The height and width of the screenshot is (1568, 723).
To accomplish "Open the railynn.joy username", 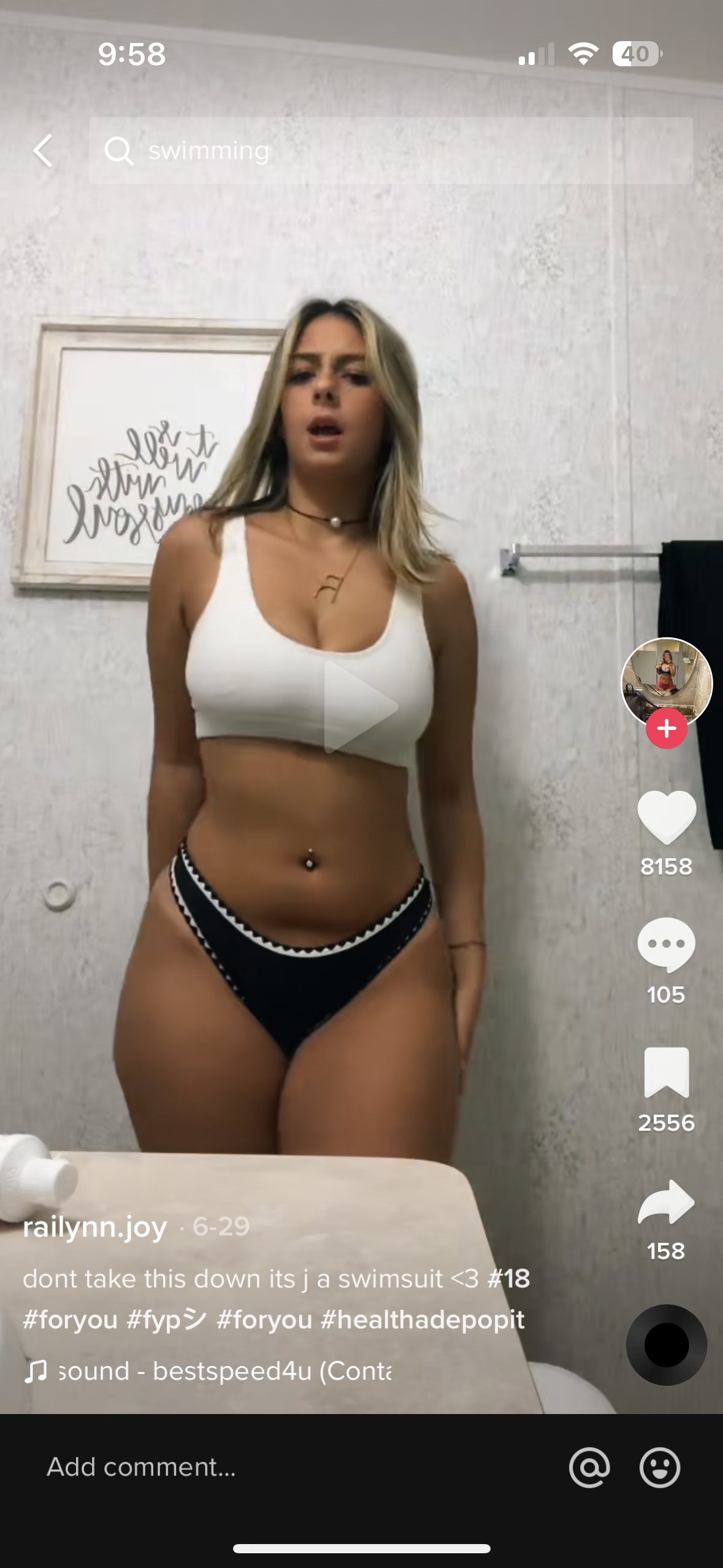I will pyautogui.click(x=95, y=1226).
